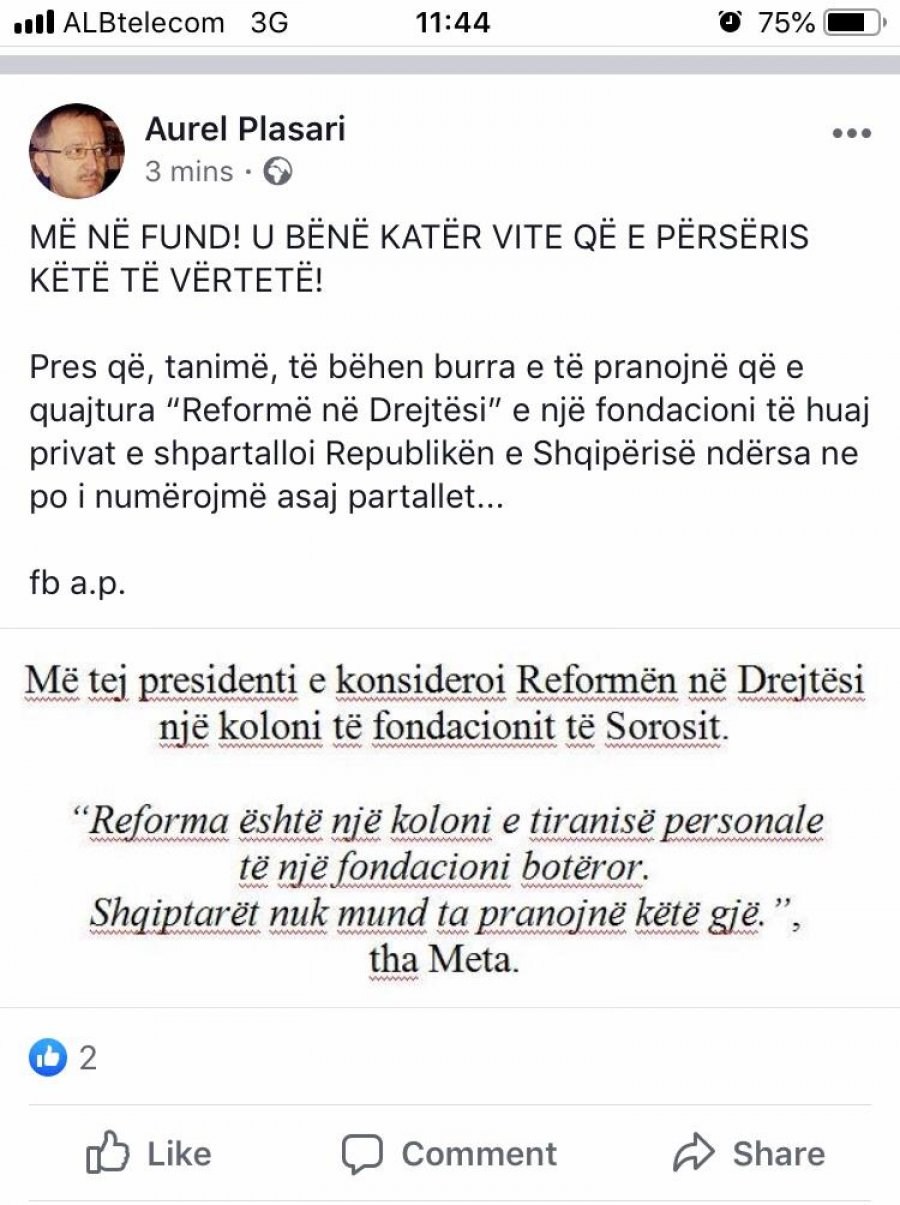Viewport: 900px width, 1205px height.
Task: View who reacted to the post
Action: pos(64,1057)
